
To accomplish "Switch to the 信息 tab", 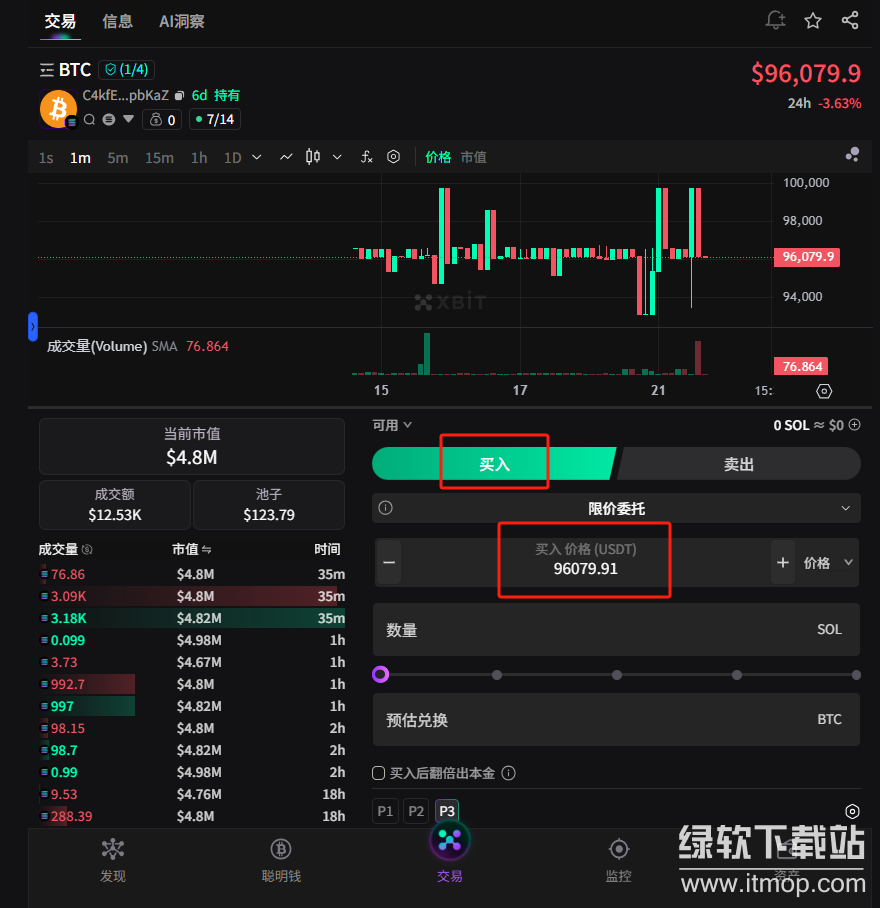I will [117, 21].
